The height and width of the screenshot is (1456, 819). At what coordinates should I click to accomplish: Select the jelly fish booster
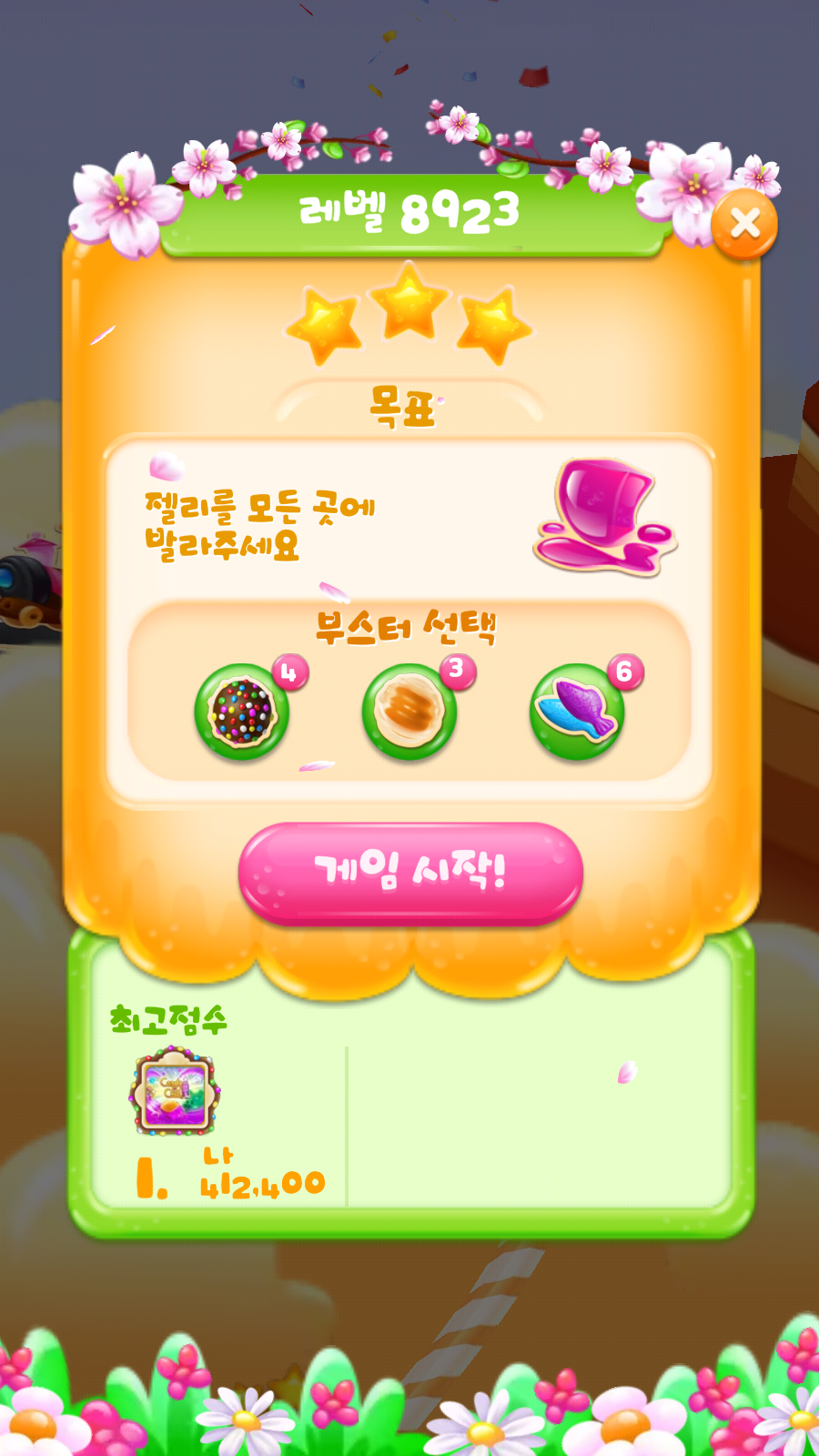click(577, 712)
